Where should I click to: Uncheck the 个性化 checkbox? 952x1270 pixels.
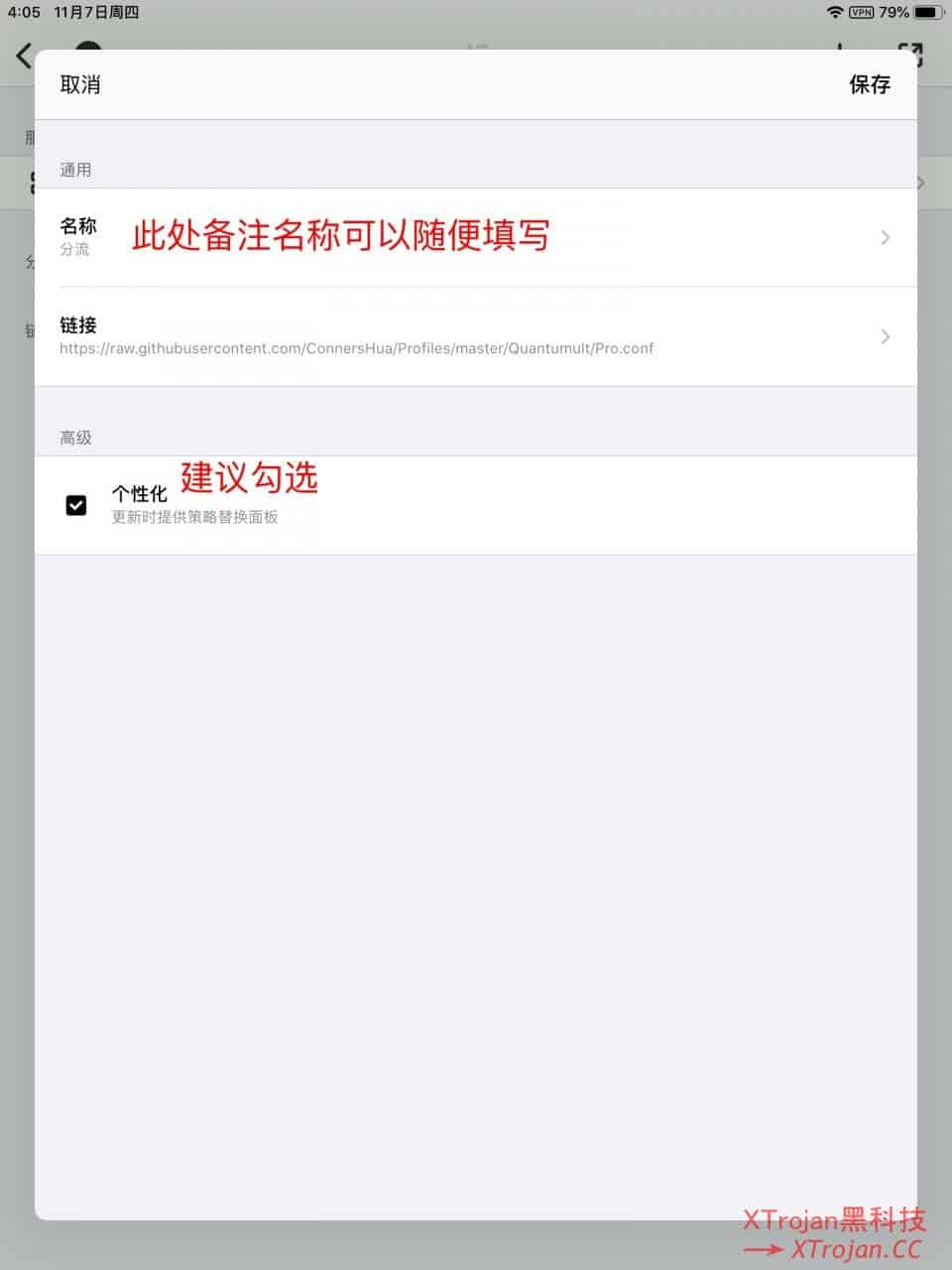point(76,505)
